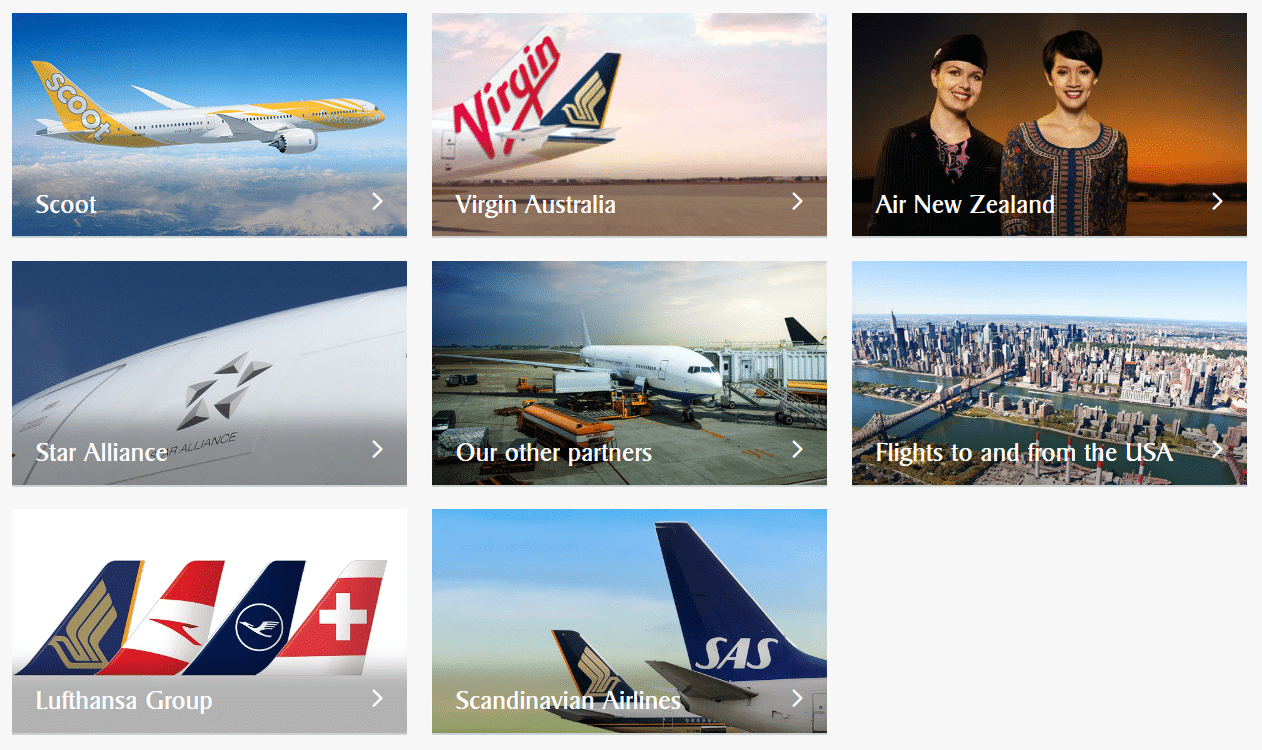The height and width of the screenshot is (750, 1262).
Task: Open the Virgin Australia card
Action: point(629,125)
